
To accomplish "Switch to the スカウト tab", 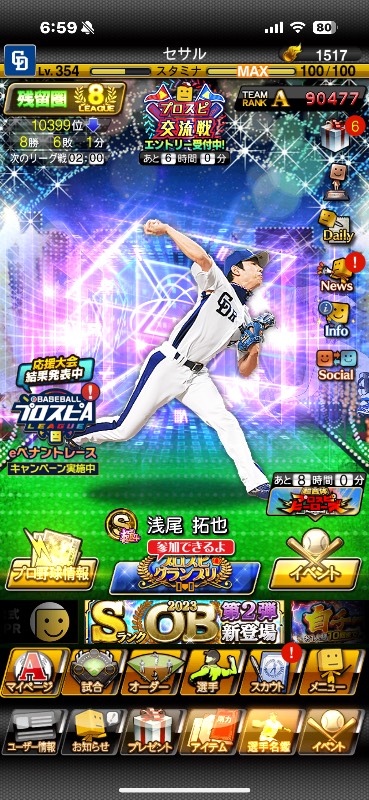I will tap(271, 673).
